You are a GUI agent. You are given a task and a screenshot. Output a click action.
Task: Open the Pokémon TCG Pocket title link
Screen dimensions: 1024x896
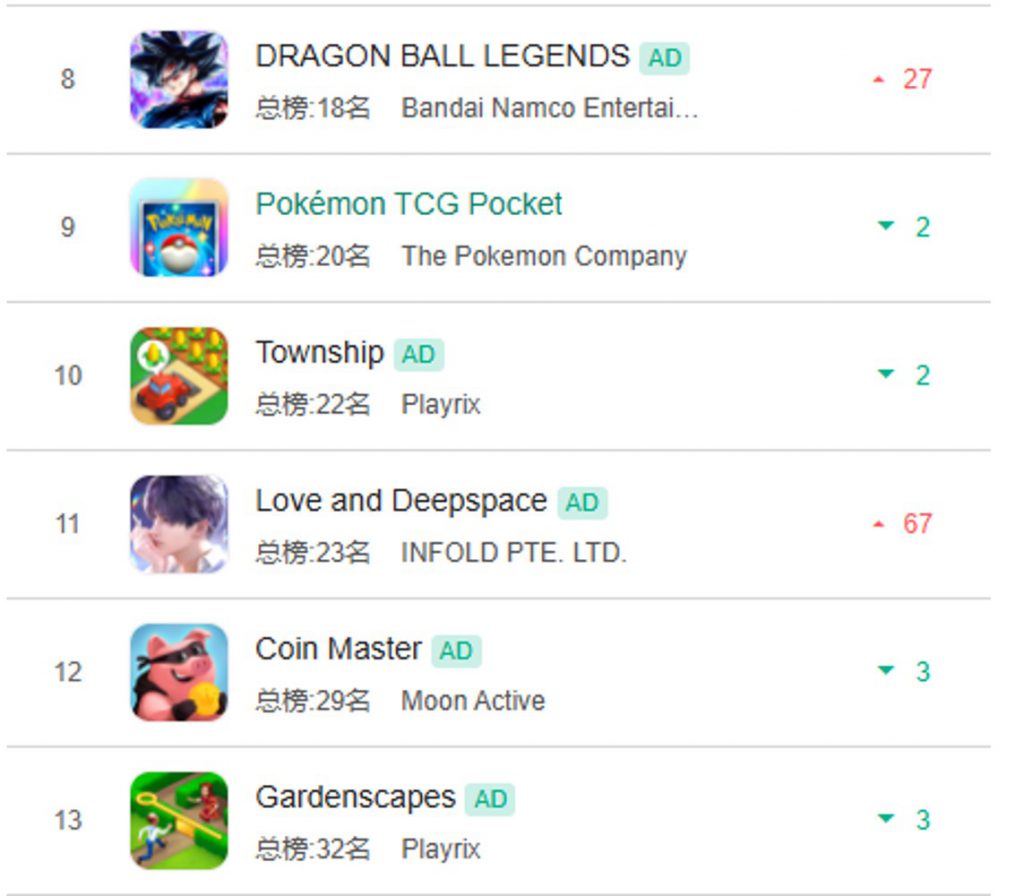pyautogui.click(x=408, y=204)
